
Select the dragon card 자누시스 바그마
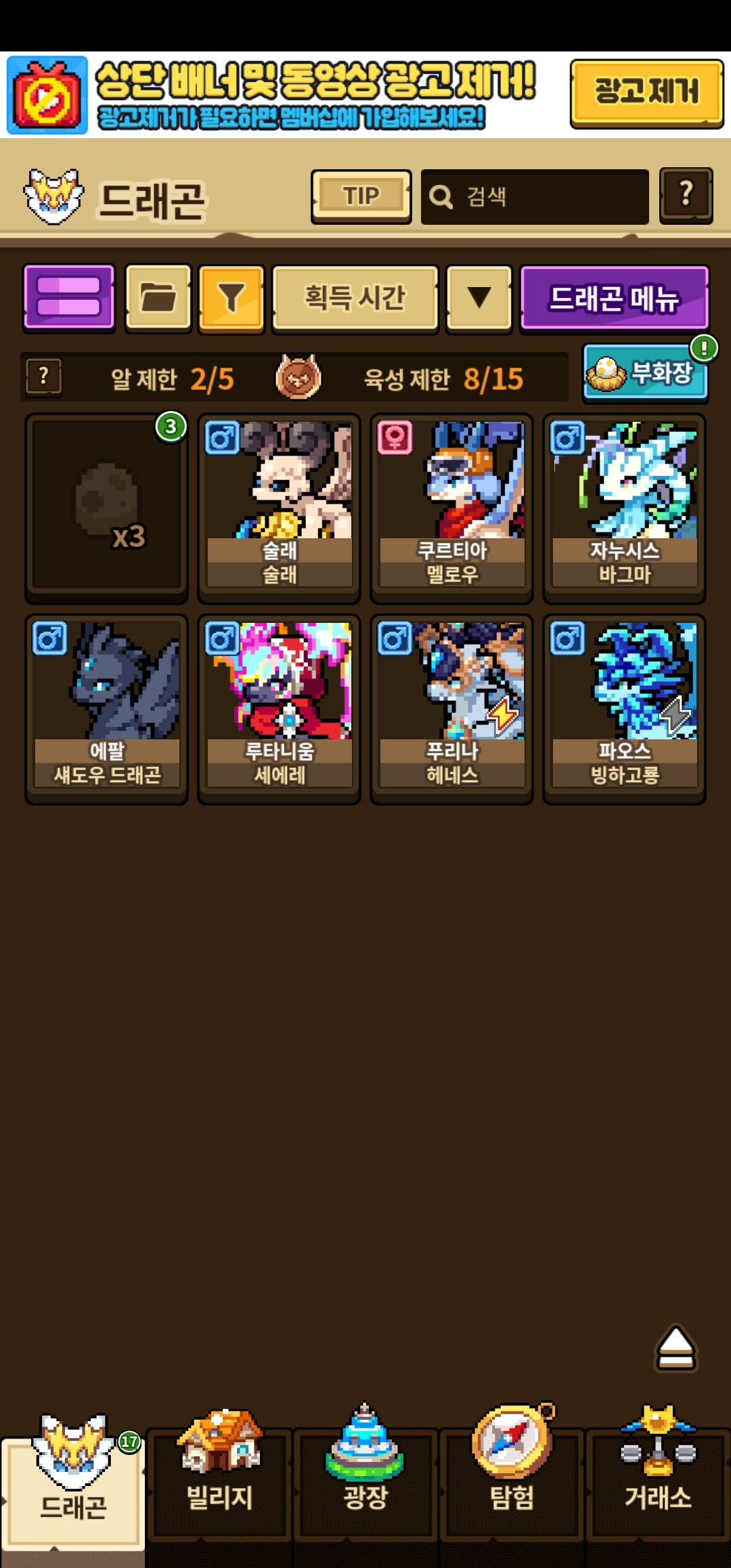click(624, 508)
